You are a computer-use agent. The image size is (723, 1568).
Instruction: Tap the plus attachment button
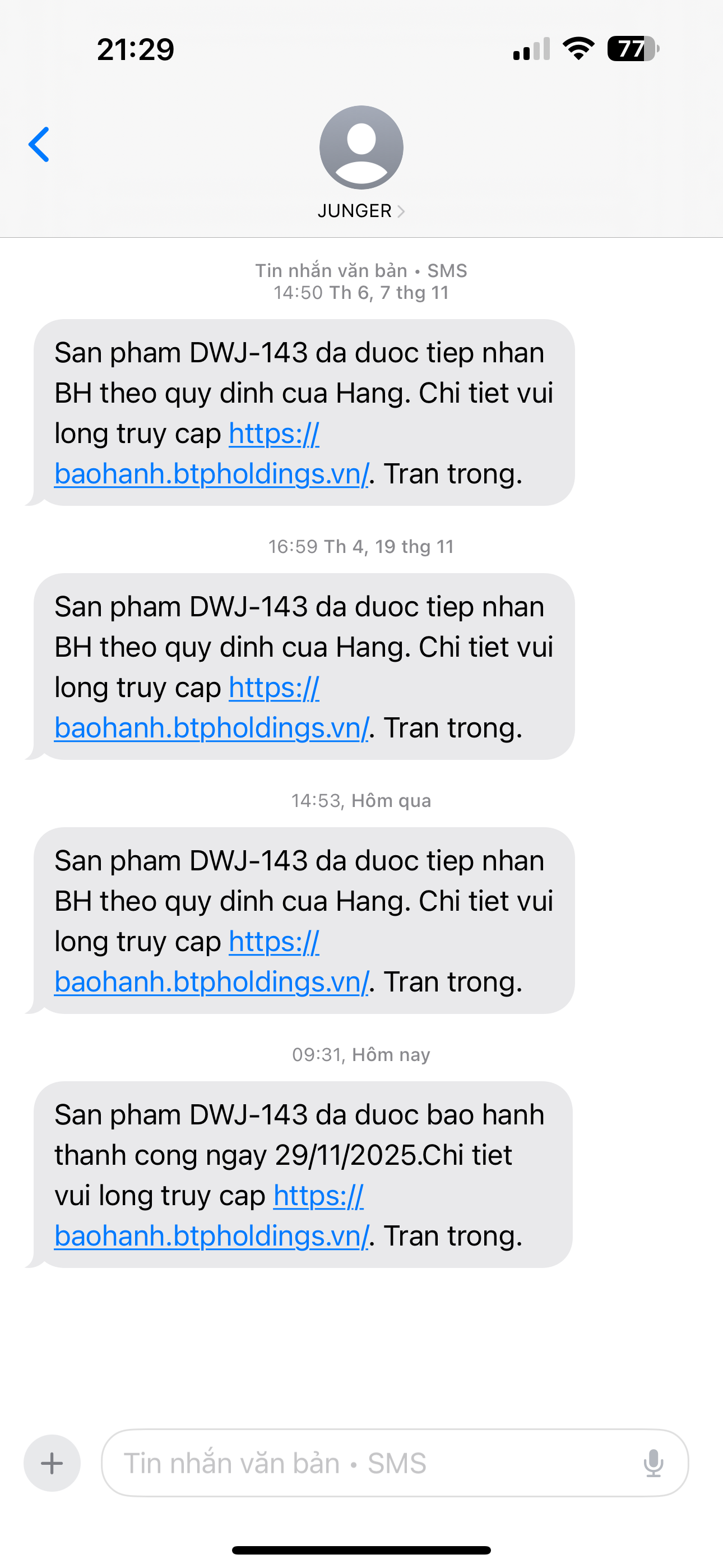[x=52, y=1463]
